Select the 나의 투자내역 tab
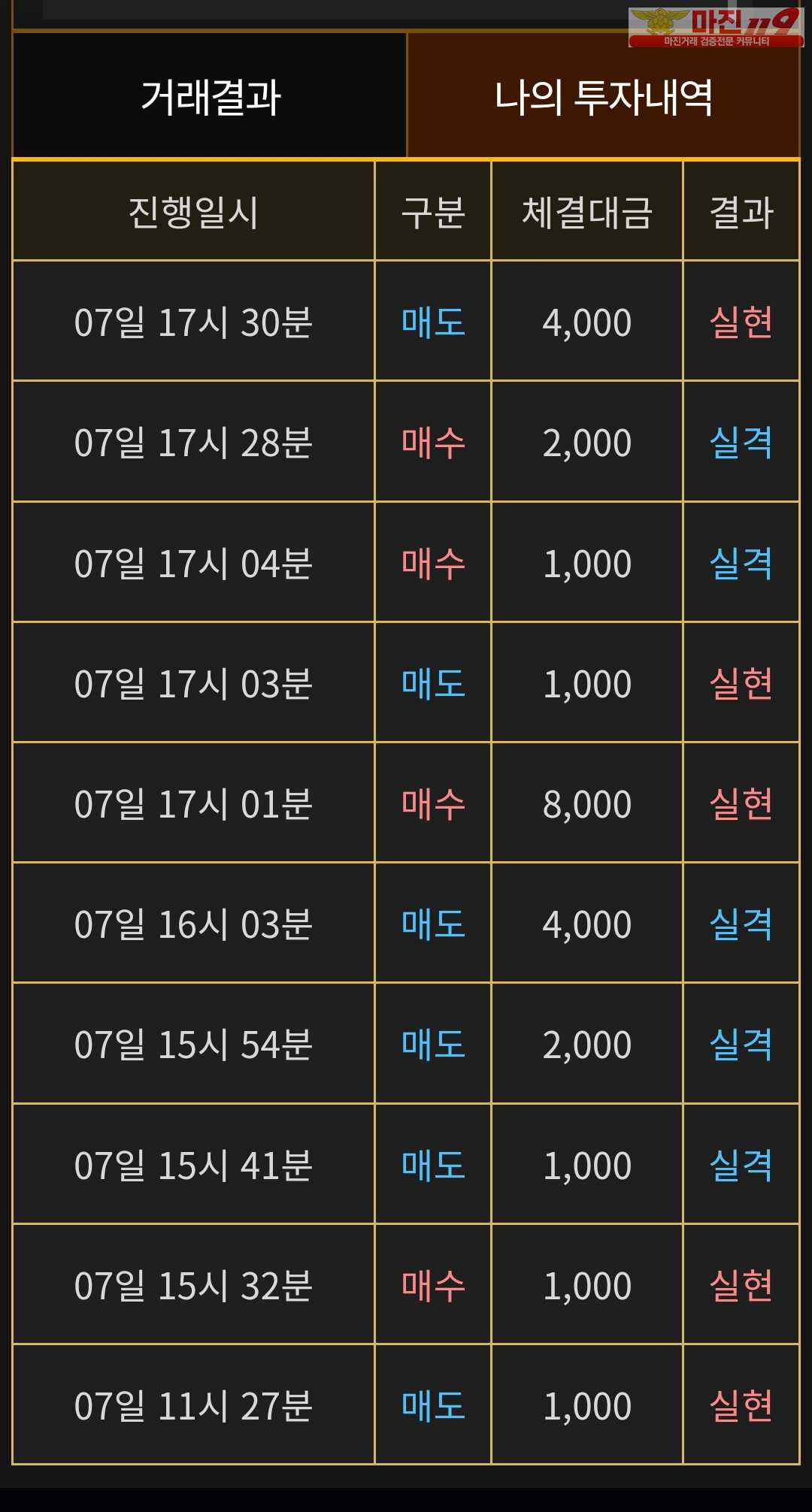 click(603, 96)
